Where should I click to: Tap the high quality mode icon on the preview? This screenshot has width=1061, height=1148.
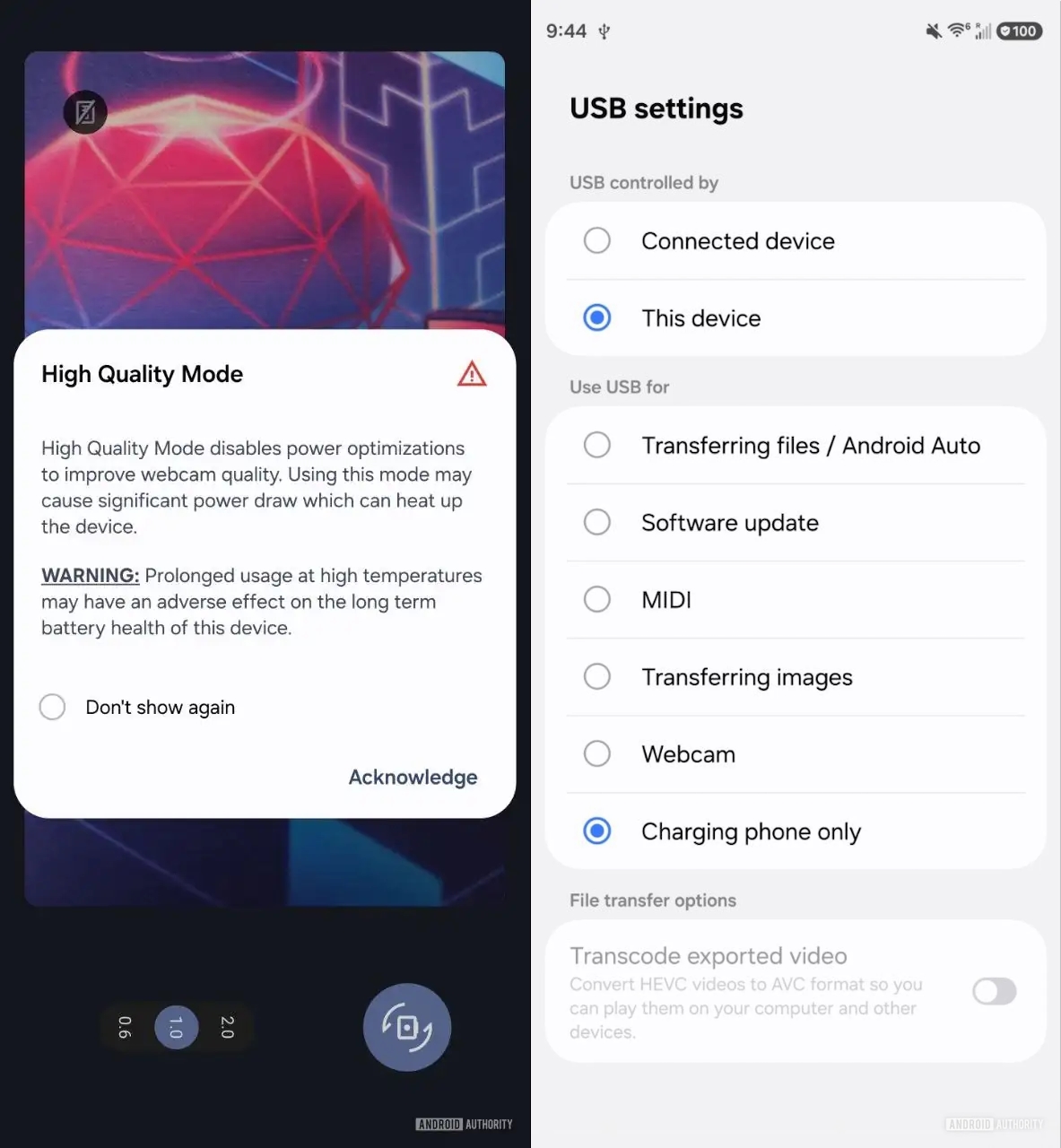click(x=85, y=113)
